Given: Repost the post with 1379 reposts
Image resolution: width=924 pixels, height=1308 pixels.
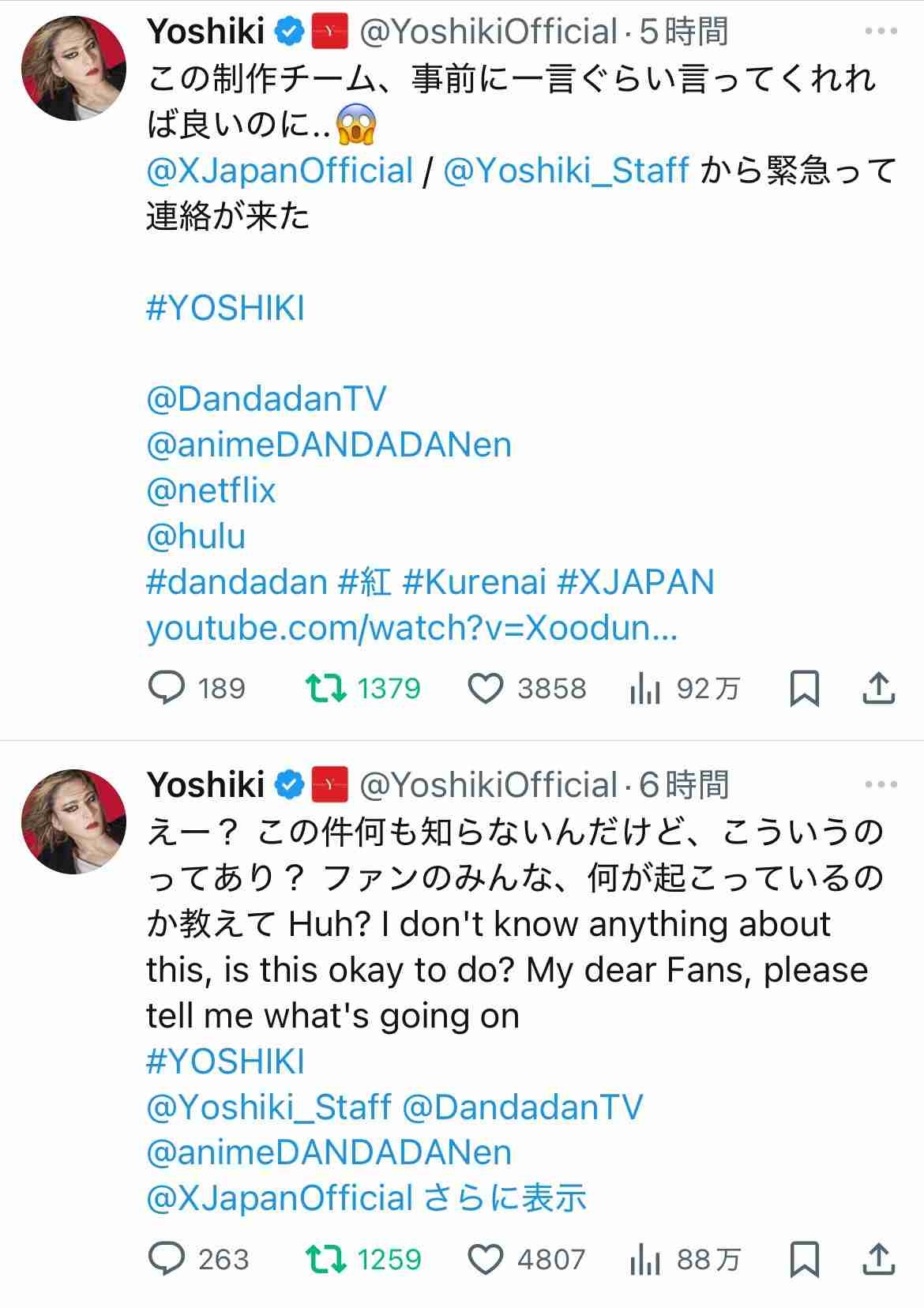Looking at the screenshot, I should click(326, 688).
